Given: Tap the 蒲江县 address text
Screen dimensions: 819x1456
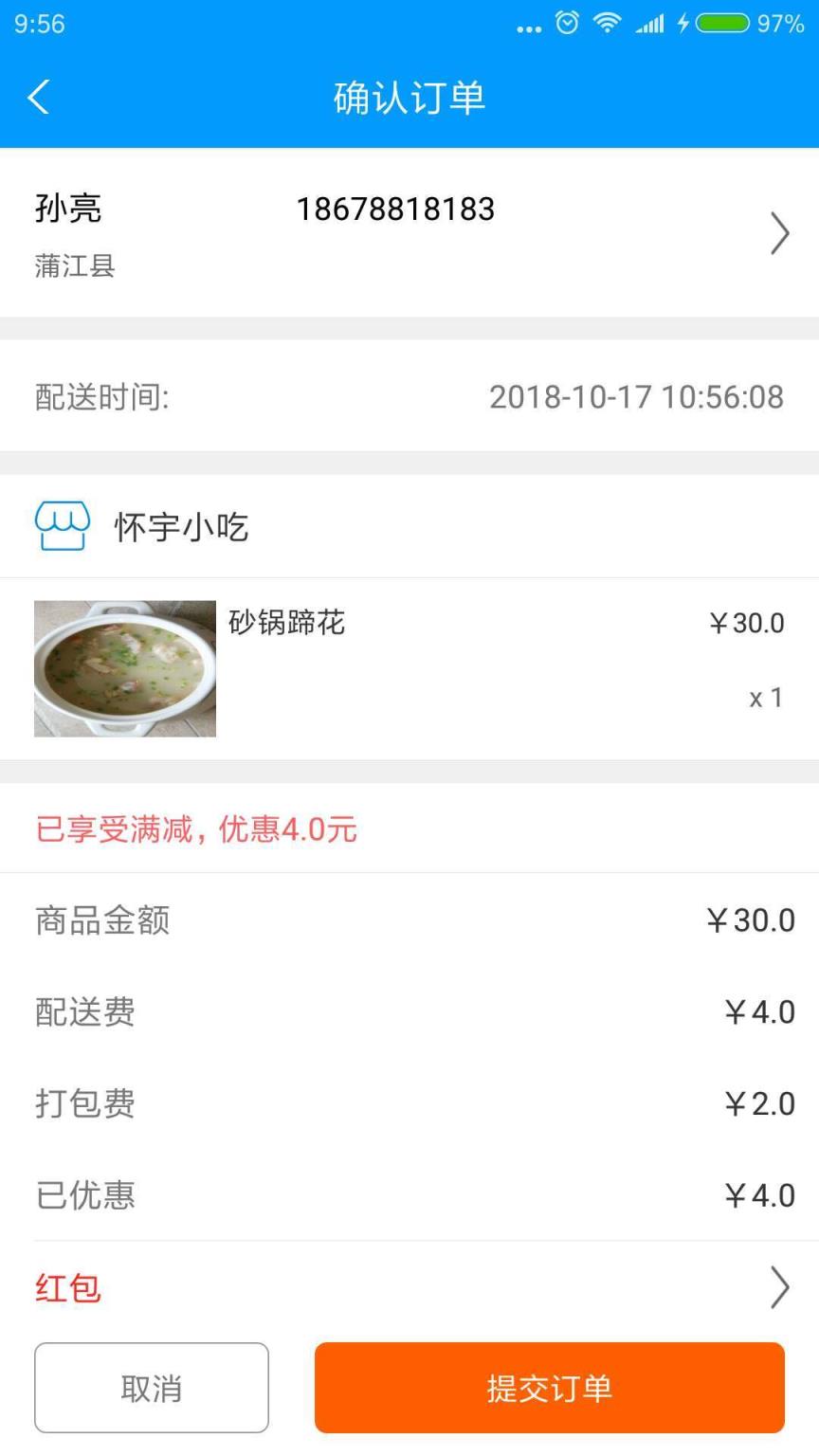Looking at the screenshot, I should [64, 266].
